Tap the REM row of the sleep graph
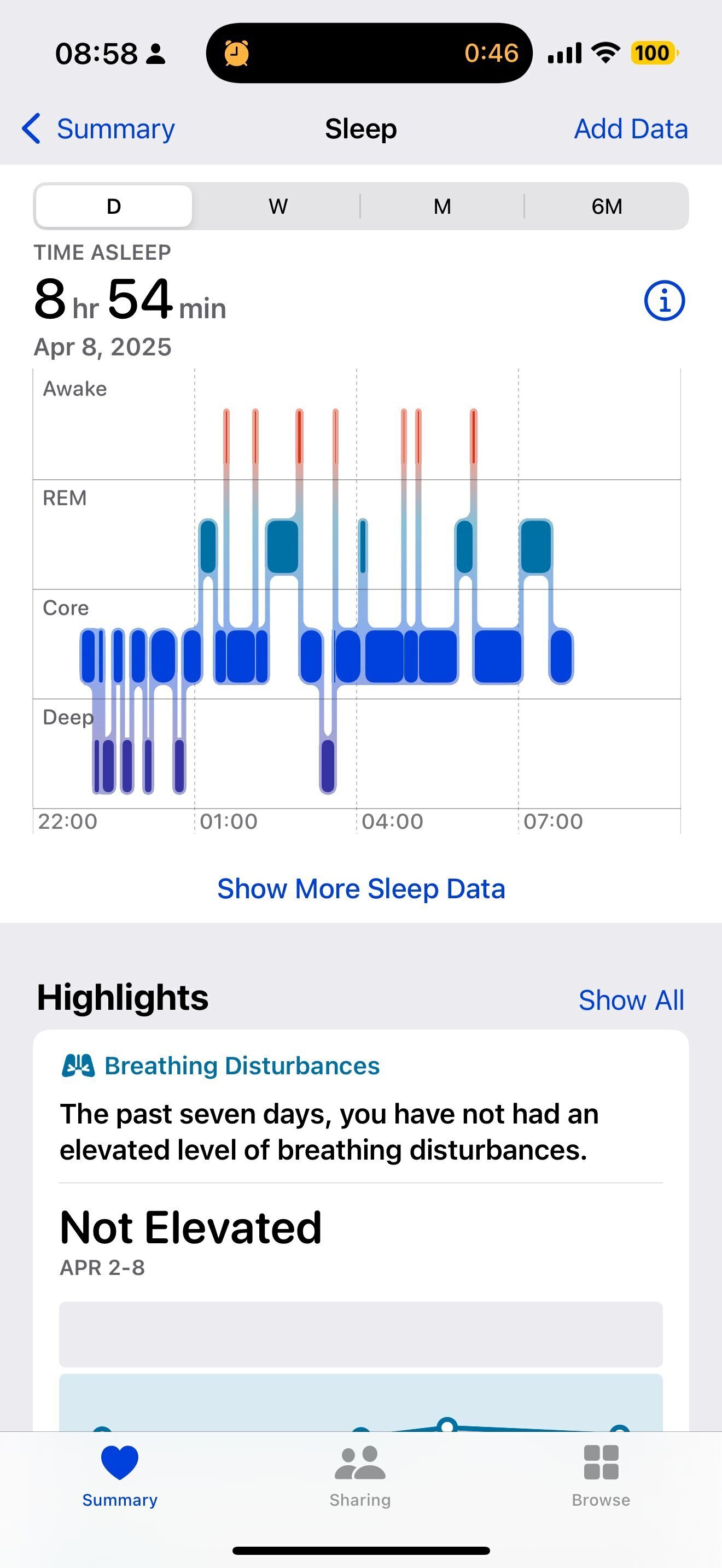Screen dimensions: 722x1568 tap(282, 545)
